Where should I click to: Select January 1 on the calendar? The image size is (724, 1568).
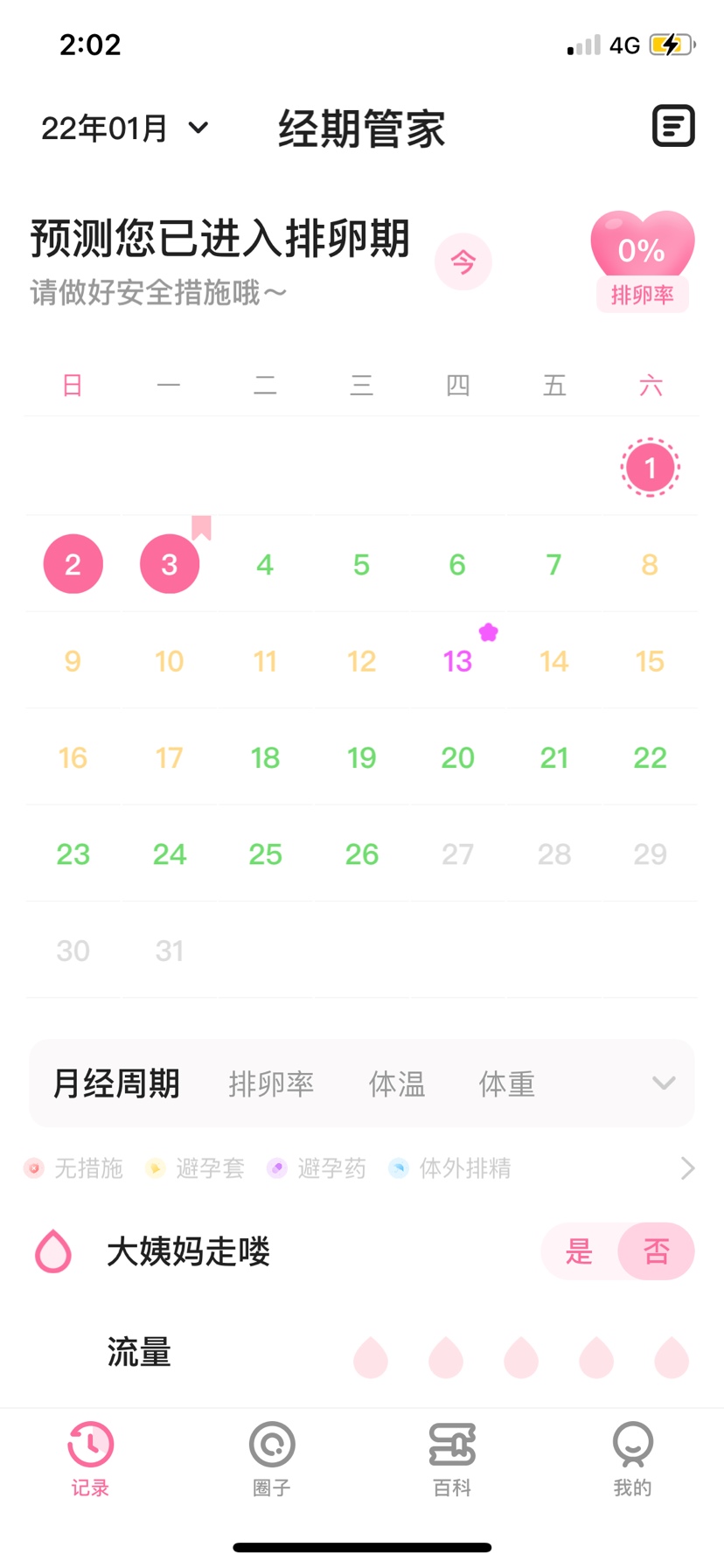[x=650, y=468]
